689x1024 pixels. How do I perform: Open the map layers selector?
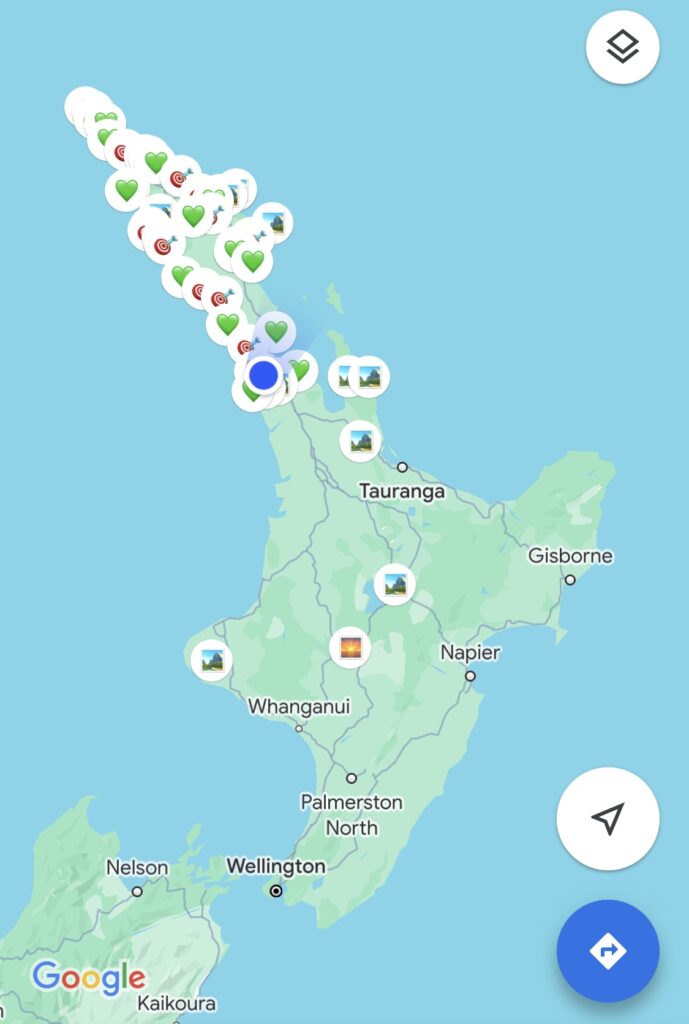[x=622, y=46]
